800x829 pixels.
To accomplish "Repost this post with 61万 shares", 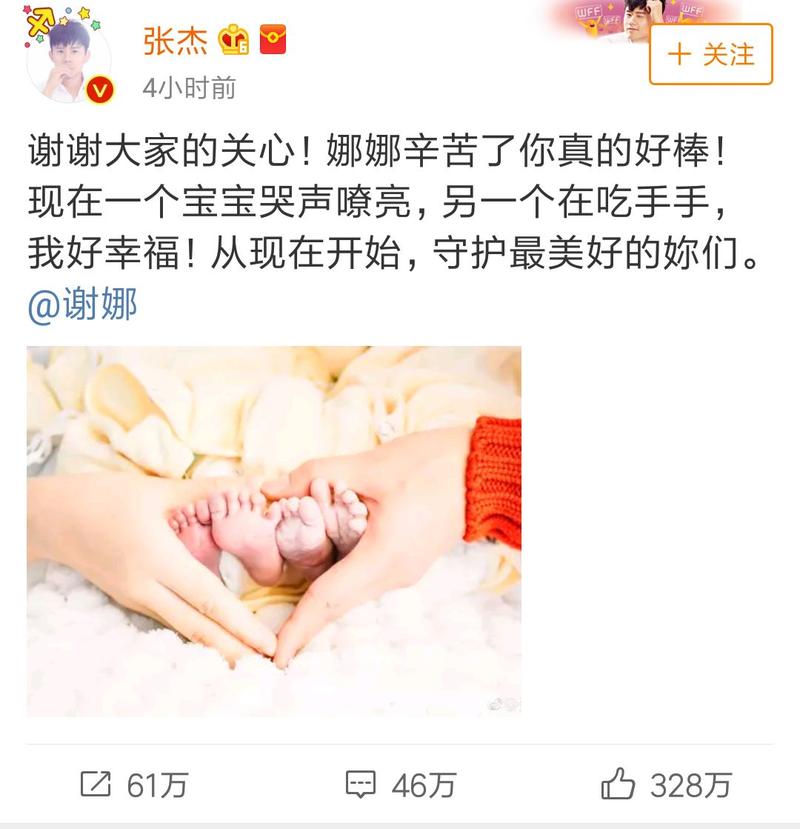I will coord(133,785).
